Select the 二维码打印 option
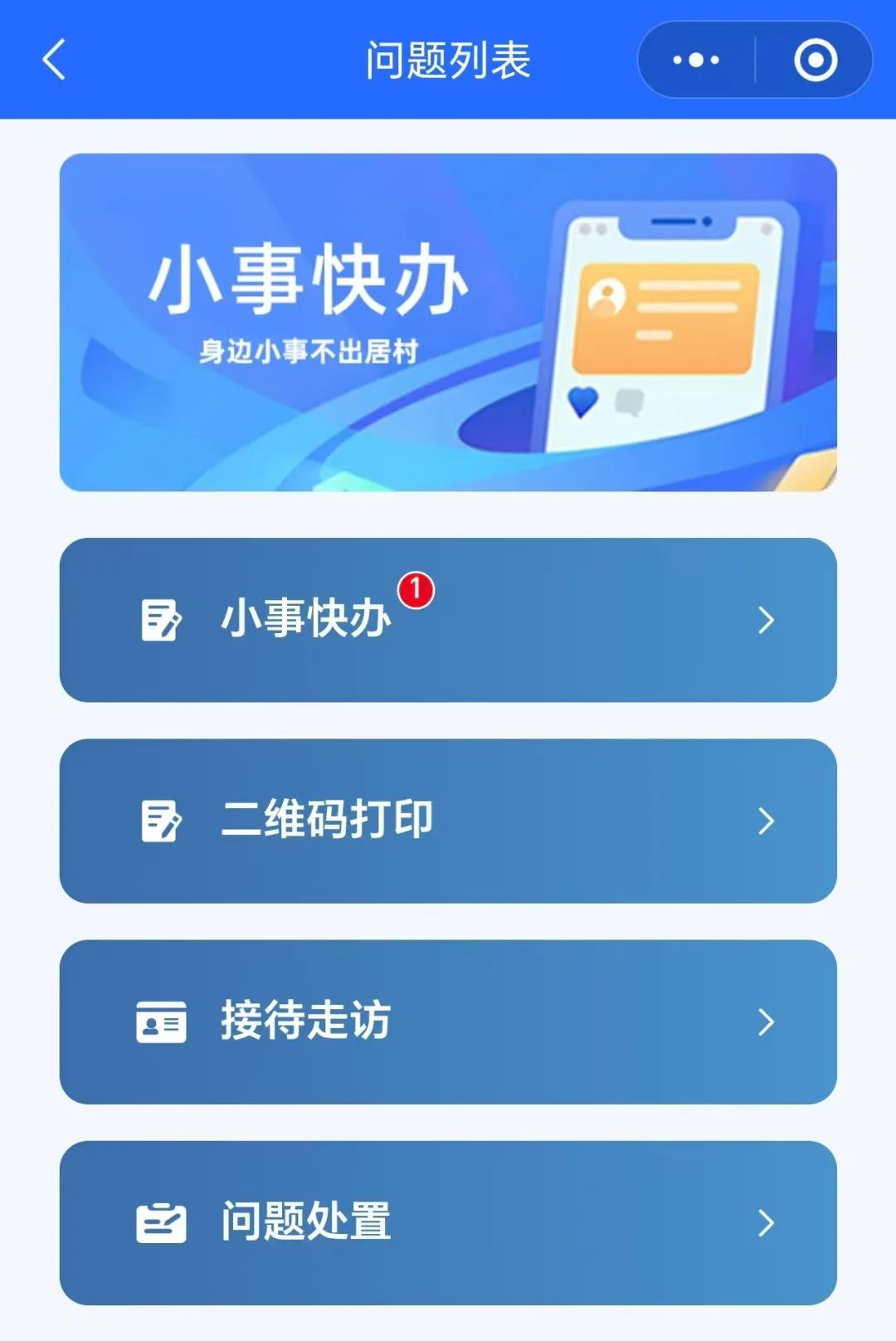 448,820
